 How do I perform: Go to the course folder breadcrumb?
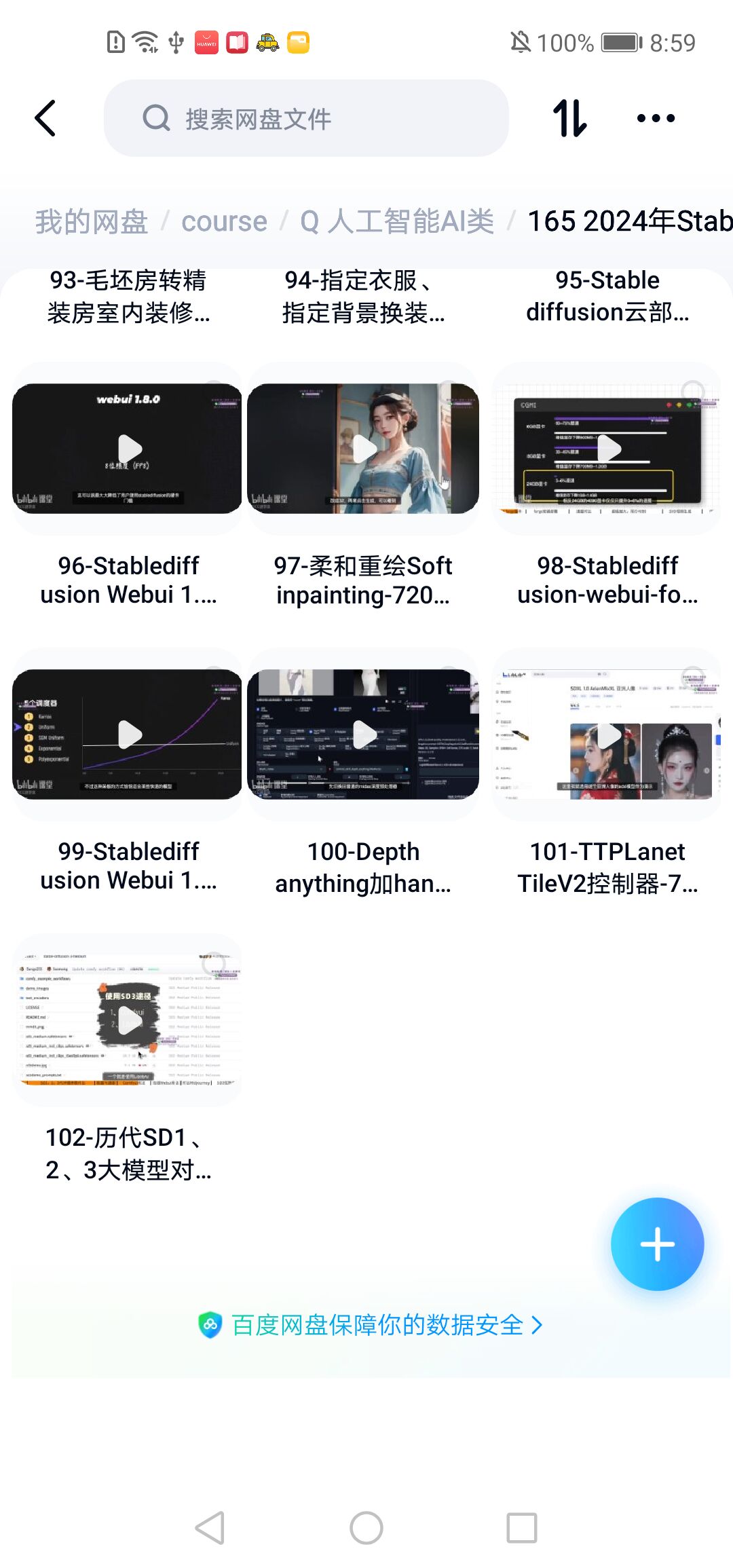[x=224, y=221]
